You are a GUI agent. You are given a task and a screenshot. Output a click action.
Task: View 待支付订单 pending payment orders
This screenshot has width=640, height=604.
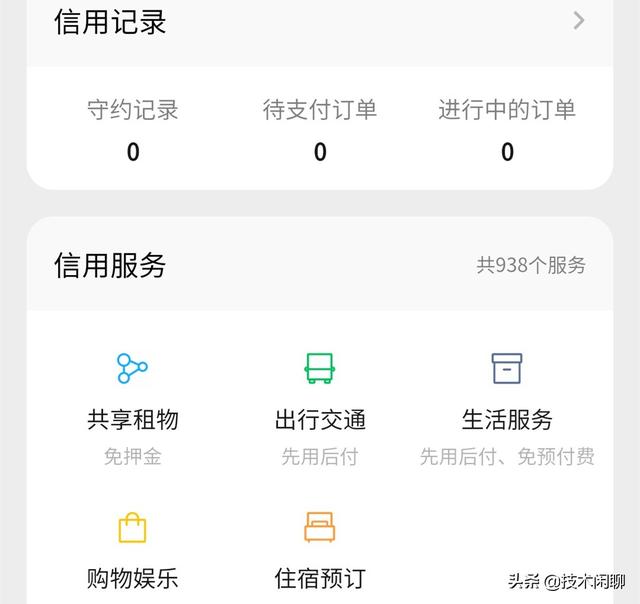pos(320,130)
